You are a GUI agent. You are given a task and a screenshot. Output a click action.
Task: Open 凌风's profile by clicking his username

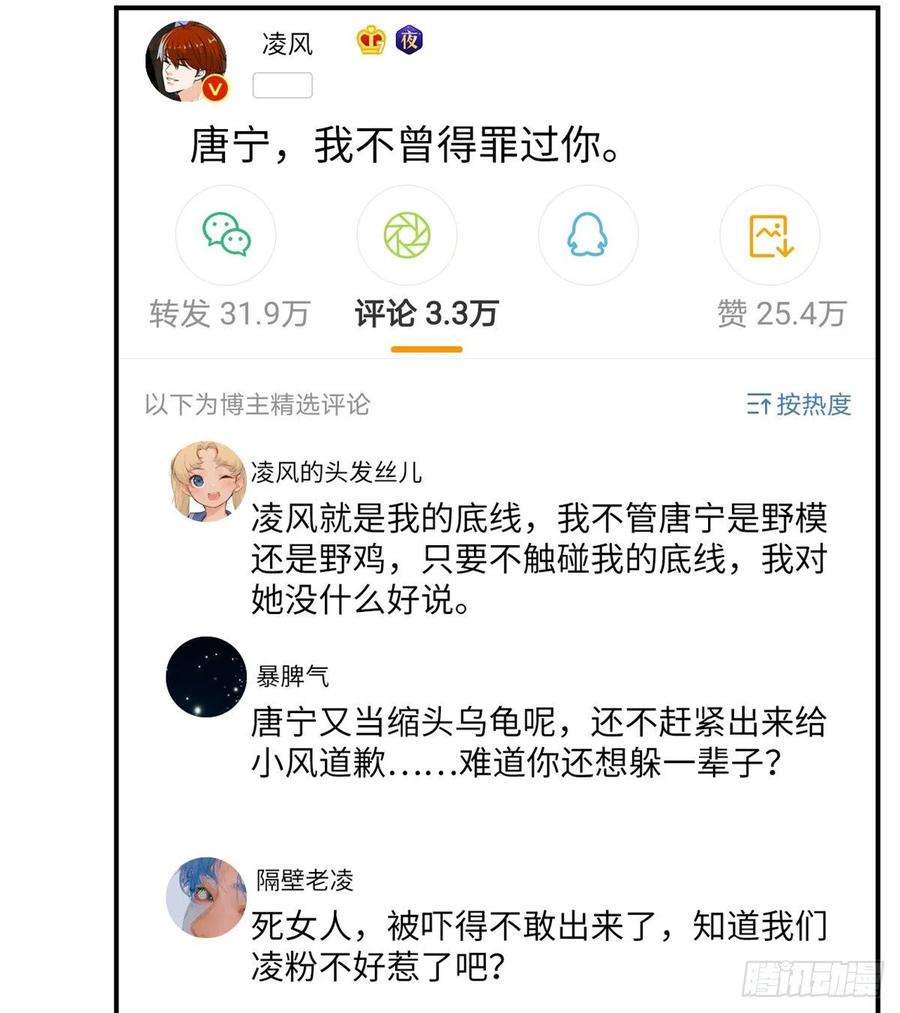(288, 44)
